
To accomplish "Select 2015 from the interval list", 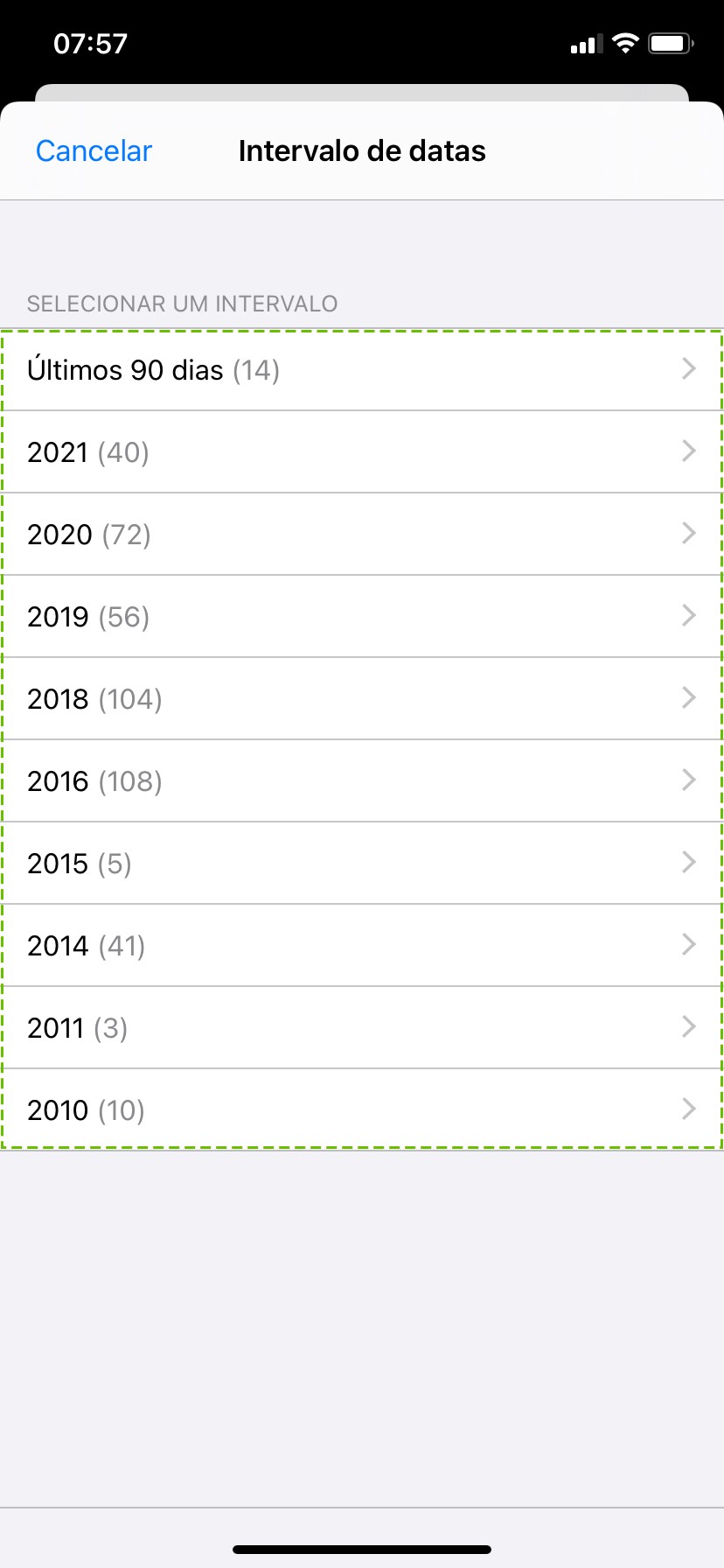I will coord(362,864).
